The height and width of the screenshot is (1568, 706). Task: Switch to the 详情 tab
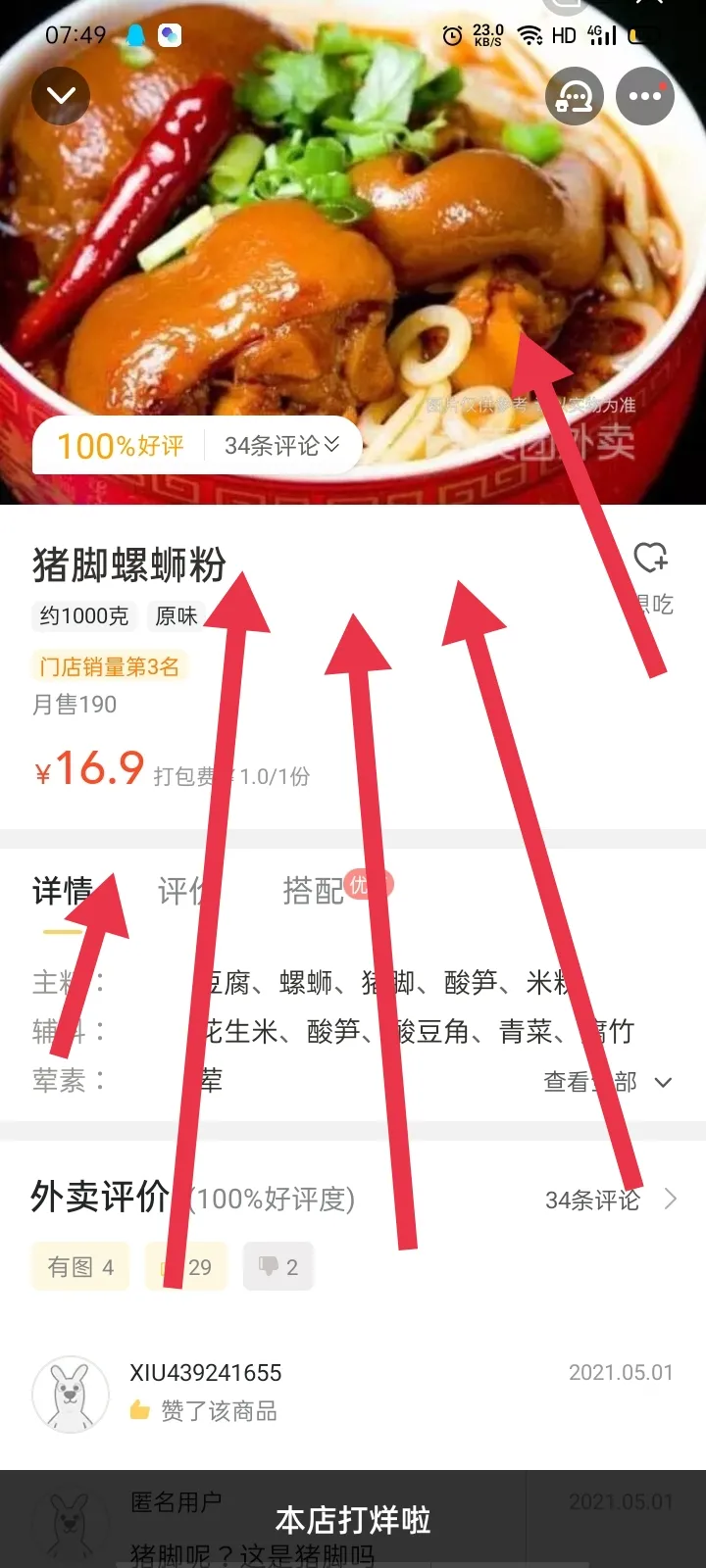click(63, 891)
